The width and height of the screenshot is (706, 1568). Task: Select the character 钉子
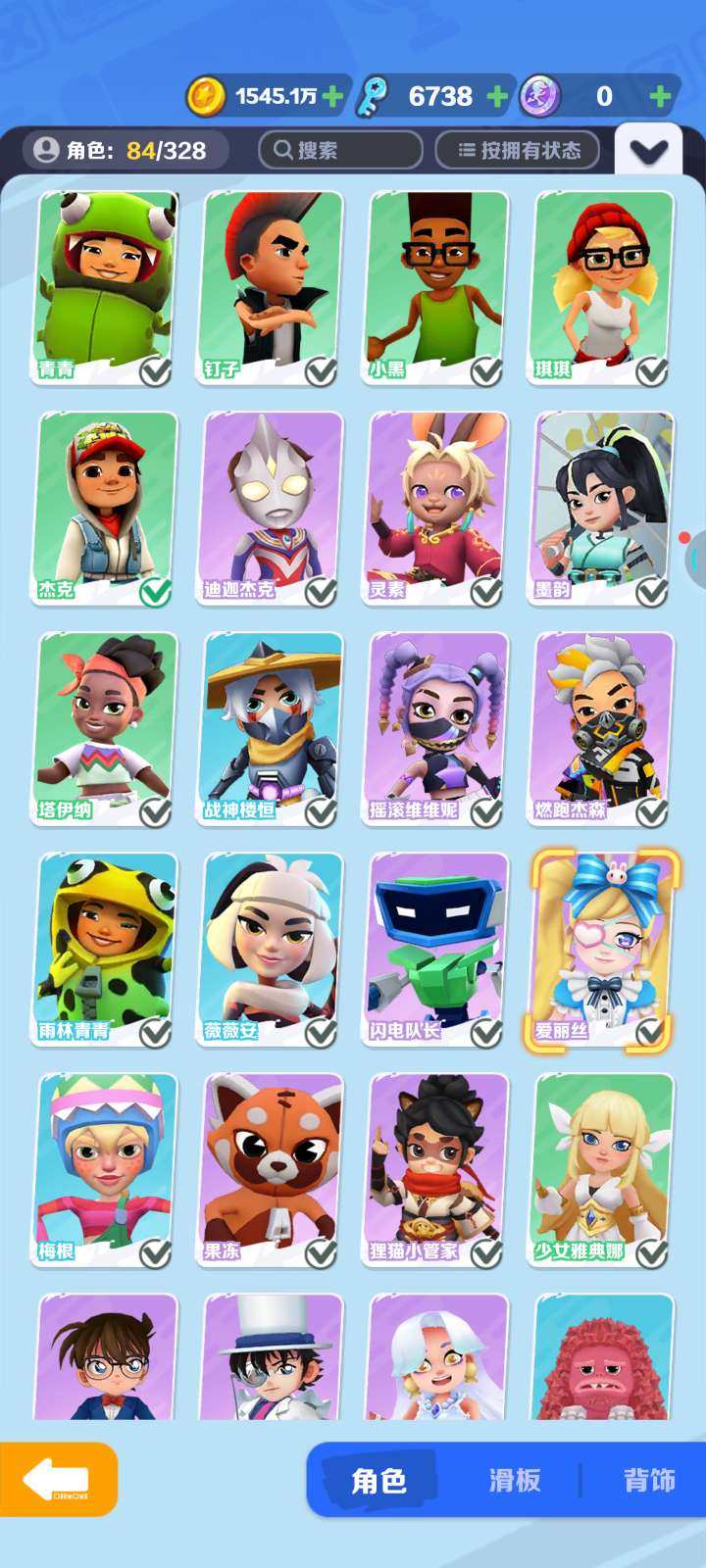pyautogui.click(x=273, y=286)
